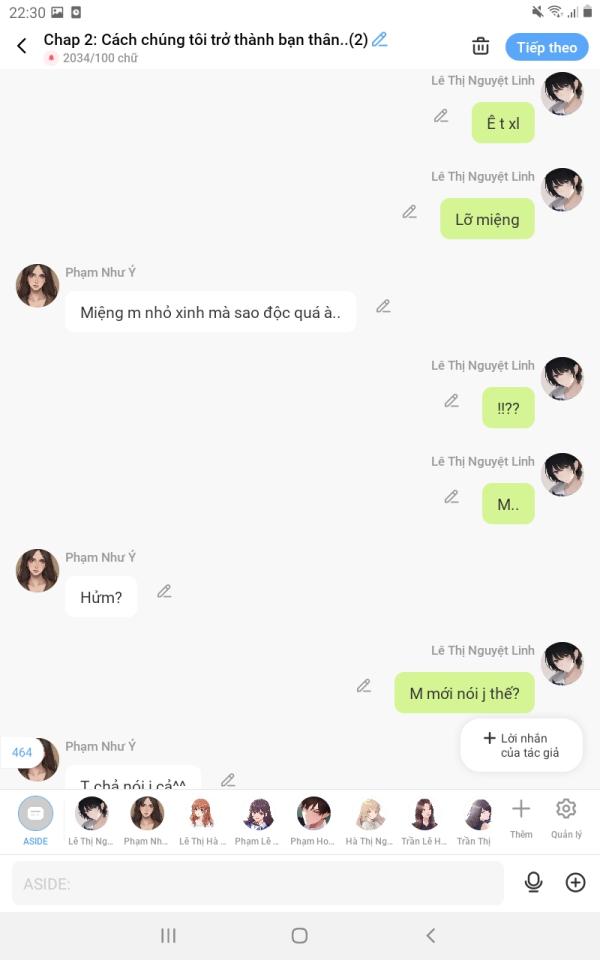Go back using the top-left arrow
This screenshot has height=960, width=600.
point(22,46)
